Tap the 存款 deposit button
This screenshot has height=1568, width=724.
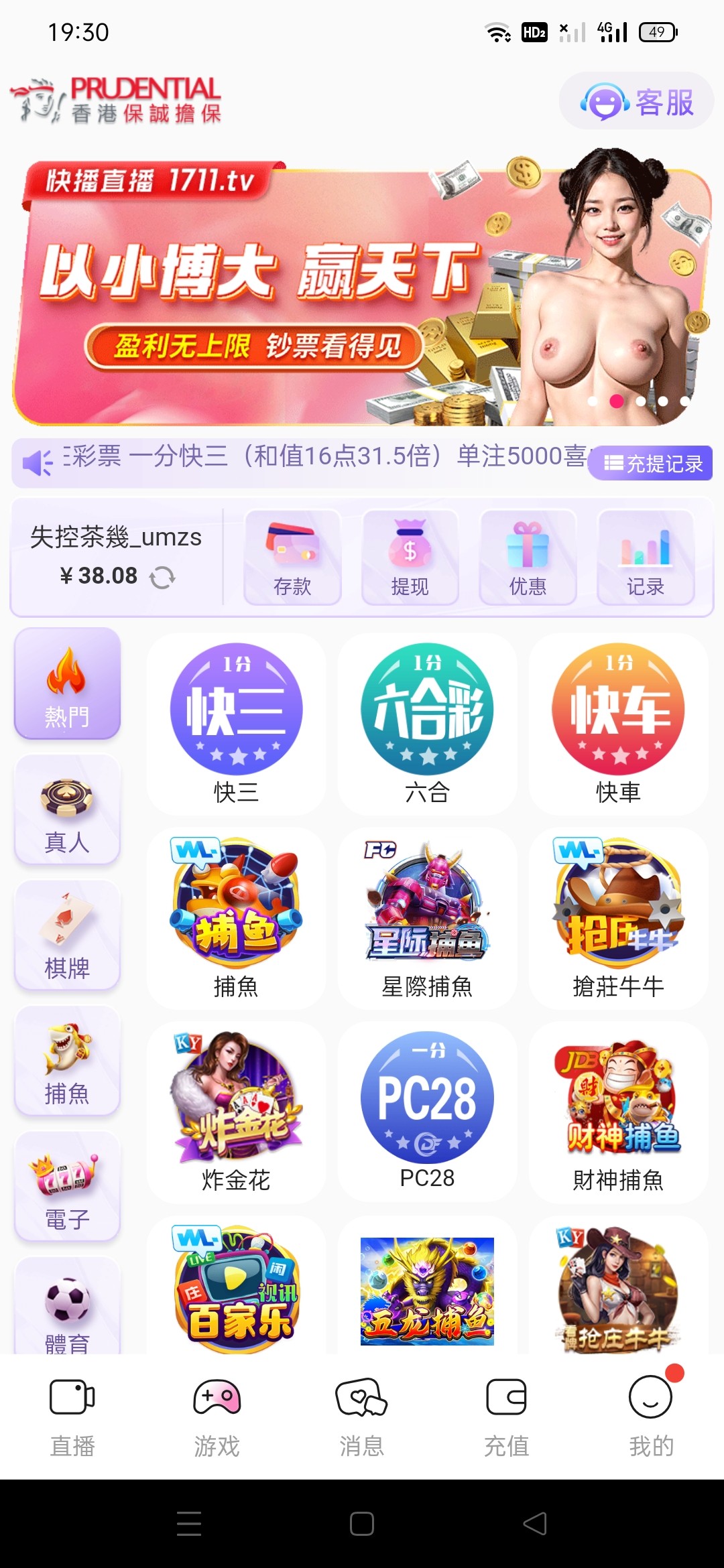point(292,558)
